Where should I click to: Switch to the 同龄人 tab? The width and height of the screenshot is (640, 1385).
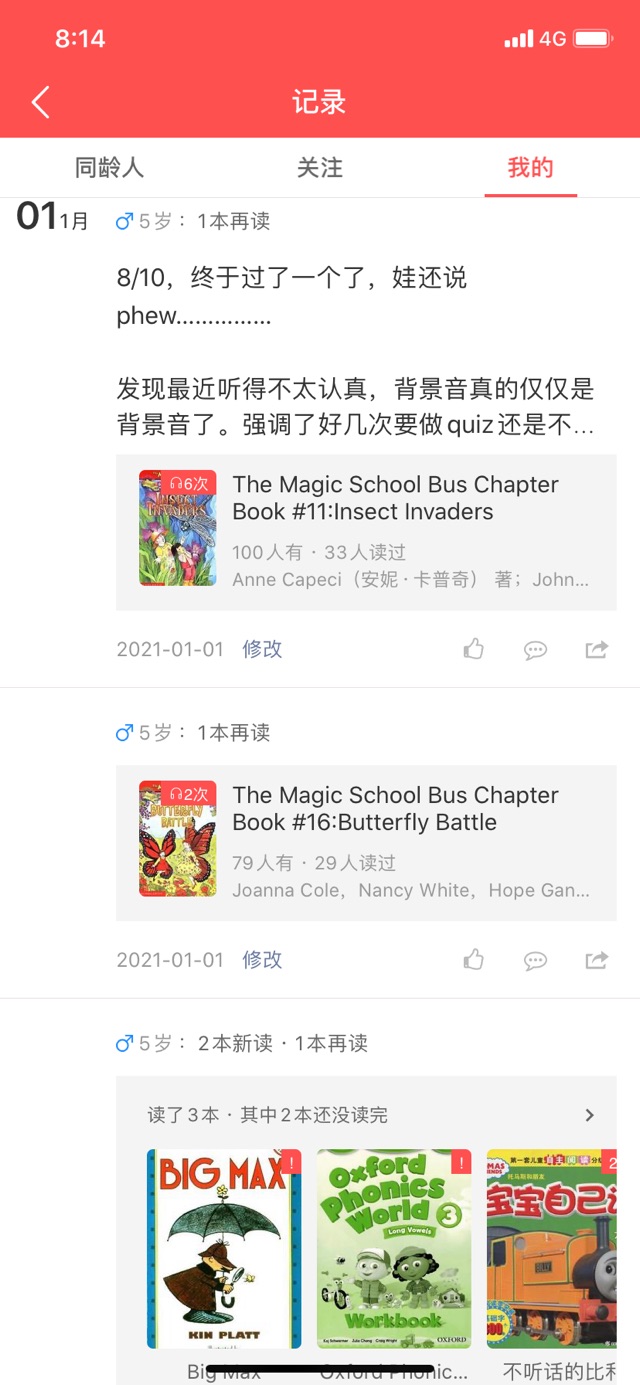tap(110, 168)
